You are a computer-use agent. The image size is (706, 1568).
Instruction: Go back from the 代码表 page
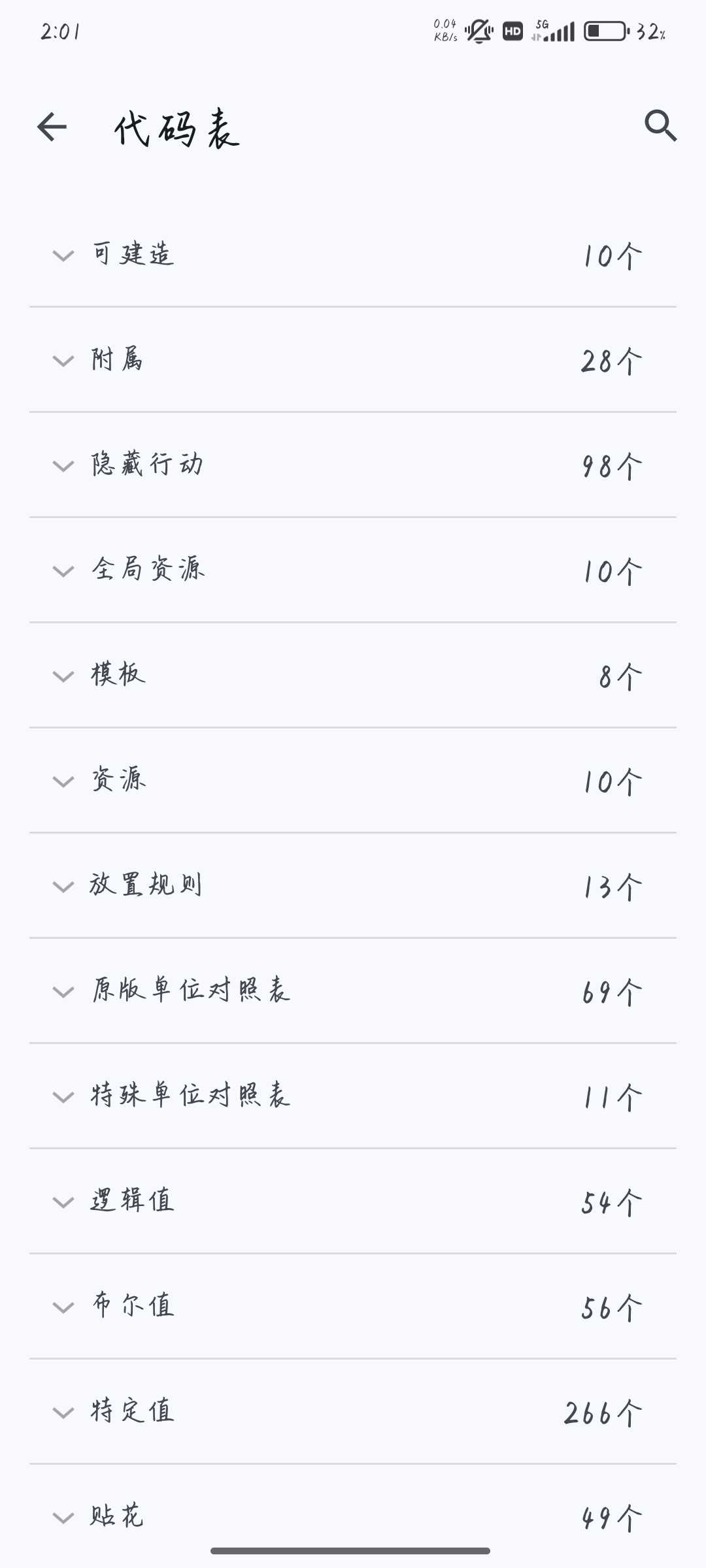(52, 127)
